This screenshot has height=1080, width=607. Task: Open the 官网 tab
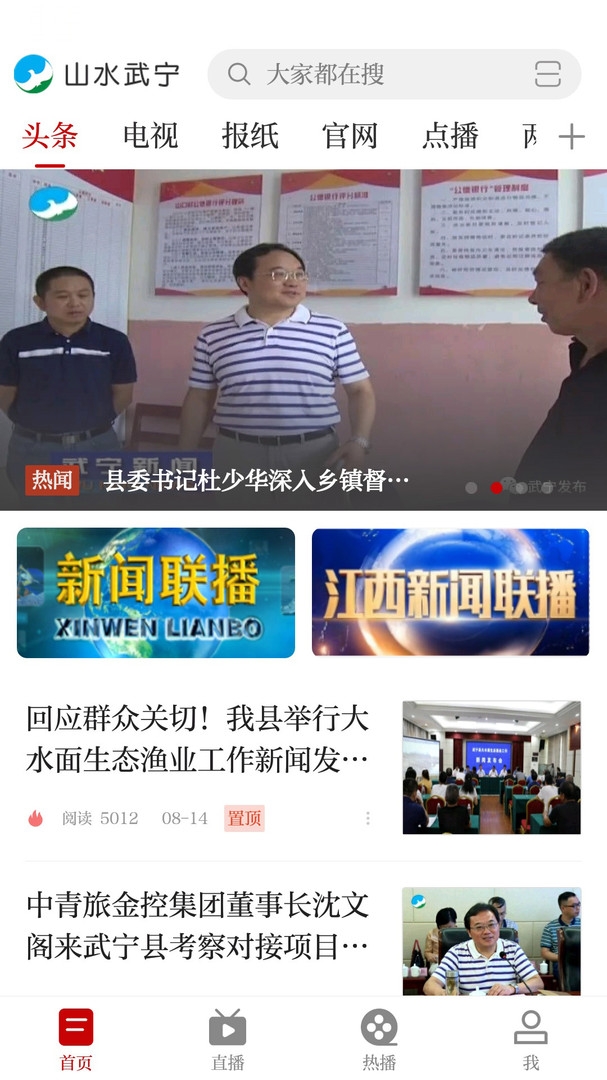[350, 136]
